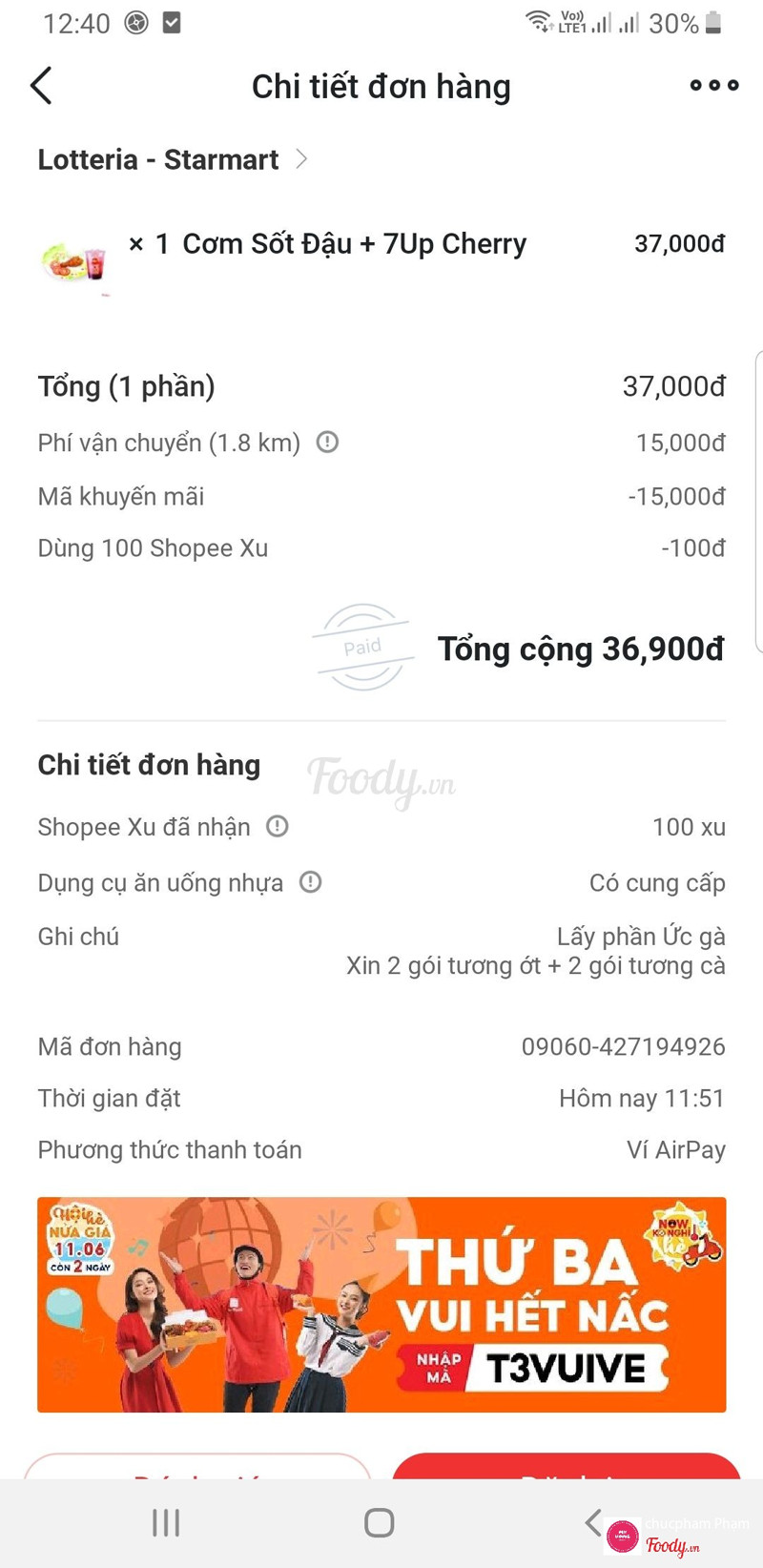Show info about shipping fee
The width and height of the screenshot is (763, 1568).
(x=327, y=443)
